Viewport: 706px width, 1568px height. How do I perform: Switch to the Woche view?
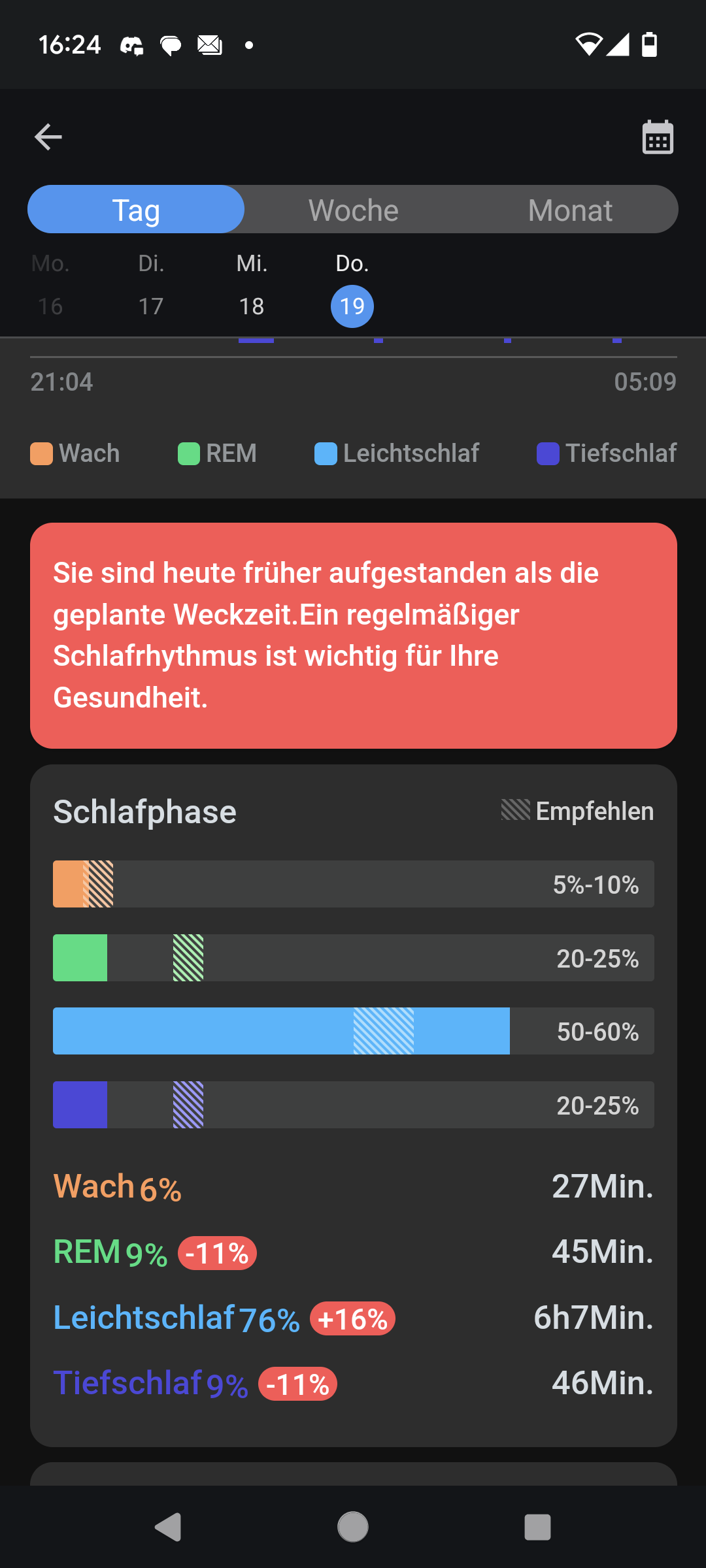353,210
